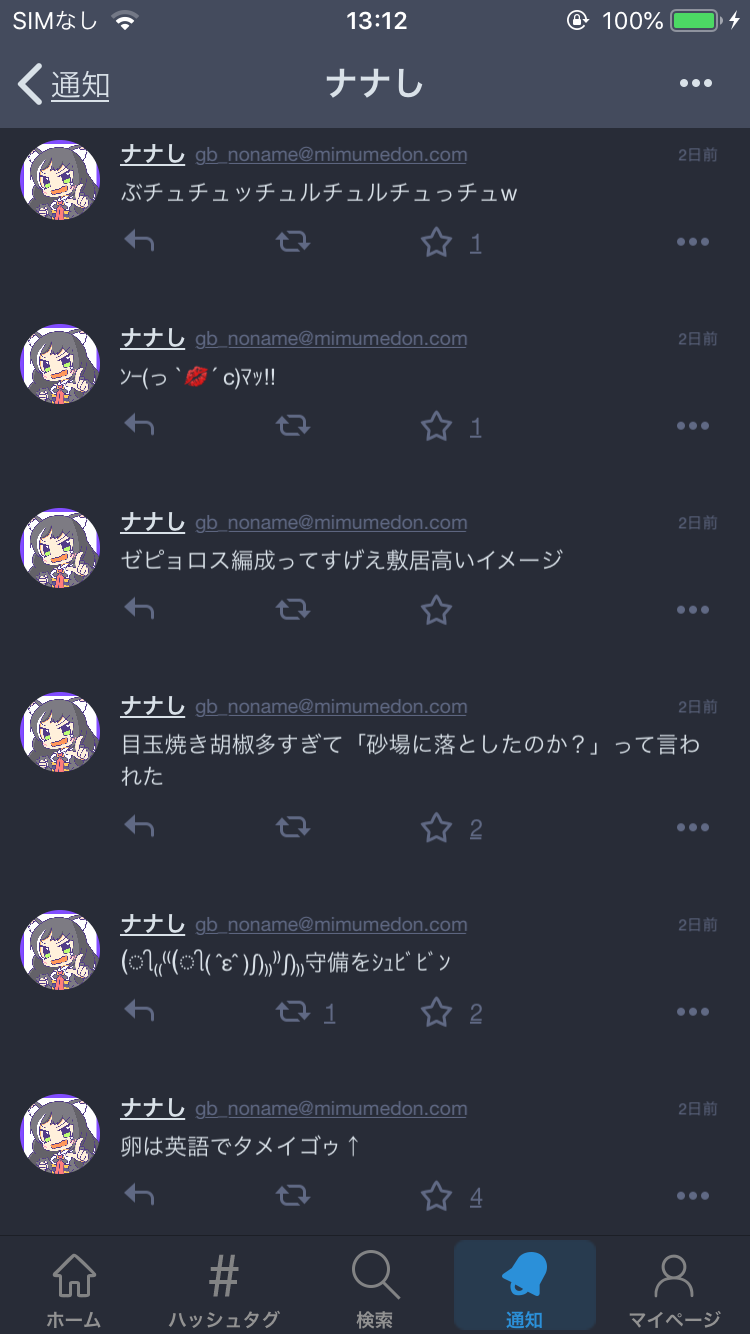Open the 検索 tab
750x1334 pixels.
point(375,1289)
